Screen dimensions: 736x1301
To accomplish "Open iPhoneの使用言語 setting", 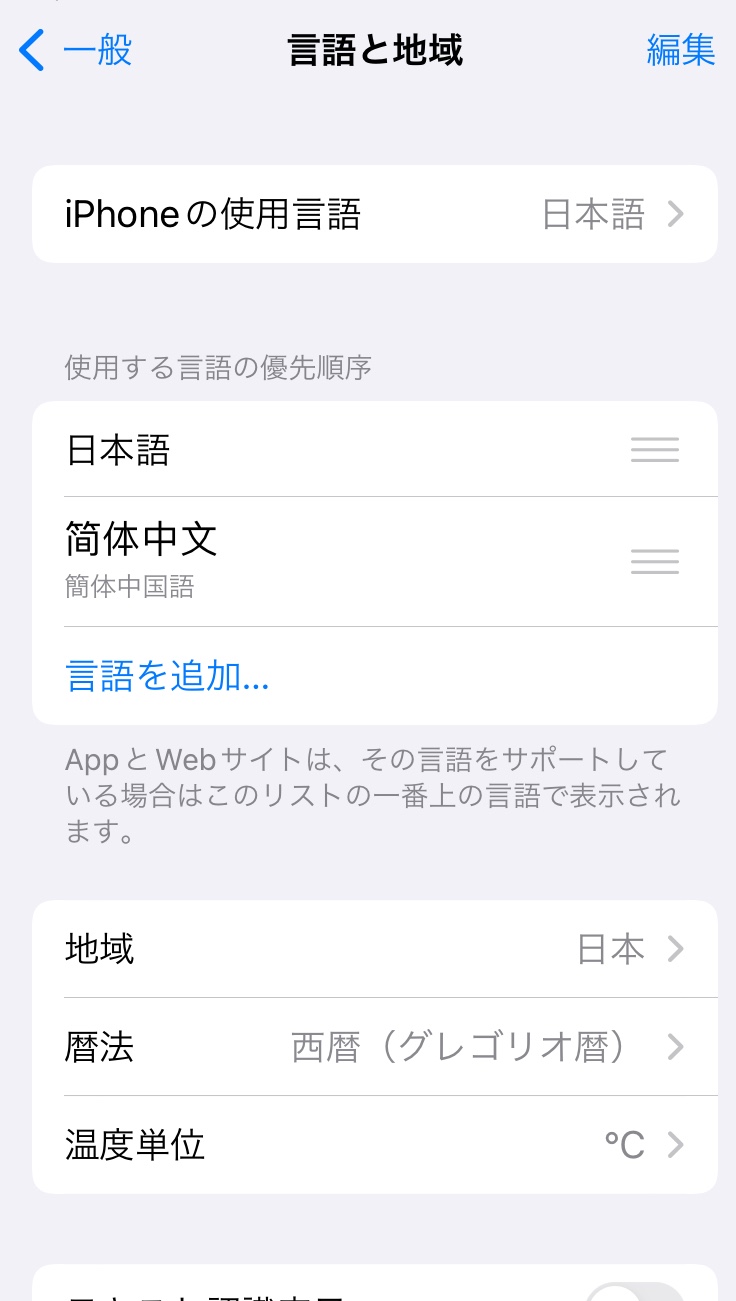I will click(x=374, y=214).
